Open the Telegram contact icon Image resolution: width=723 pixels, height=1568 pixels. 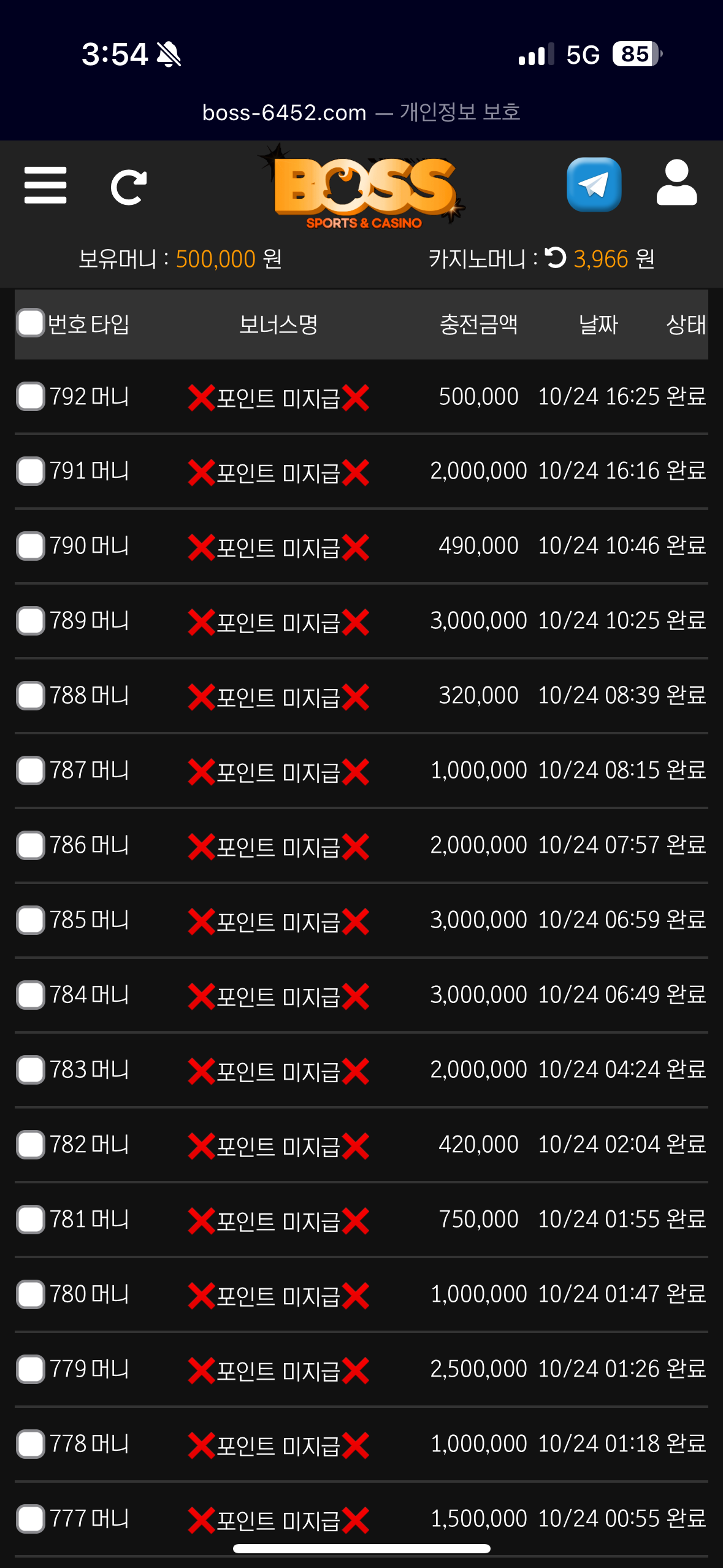(x=594, y=185)
